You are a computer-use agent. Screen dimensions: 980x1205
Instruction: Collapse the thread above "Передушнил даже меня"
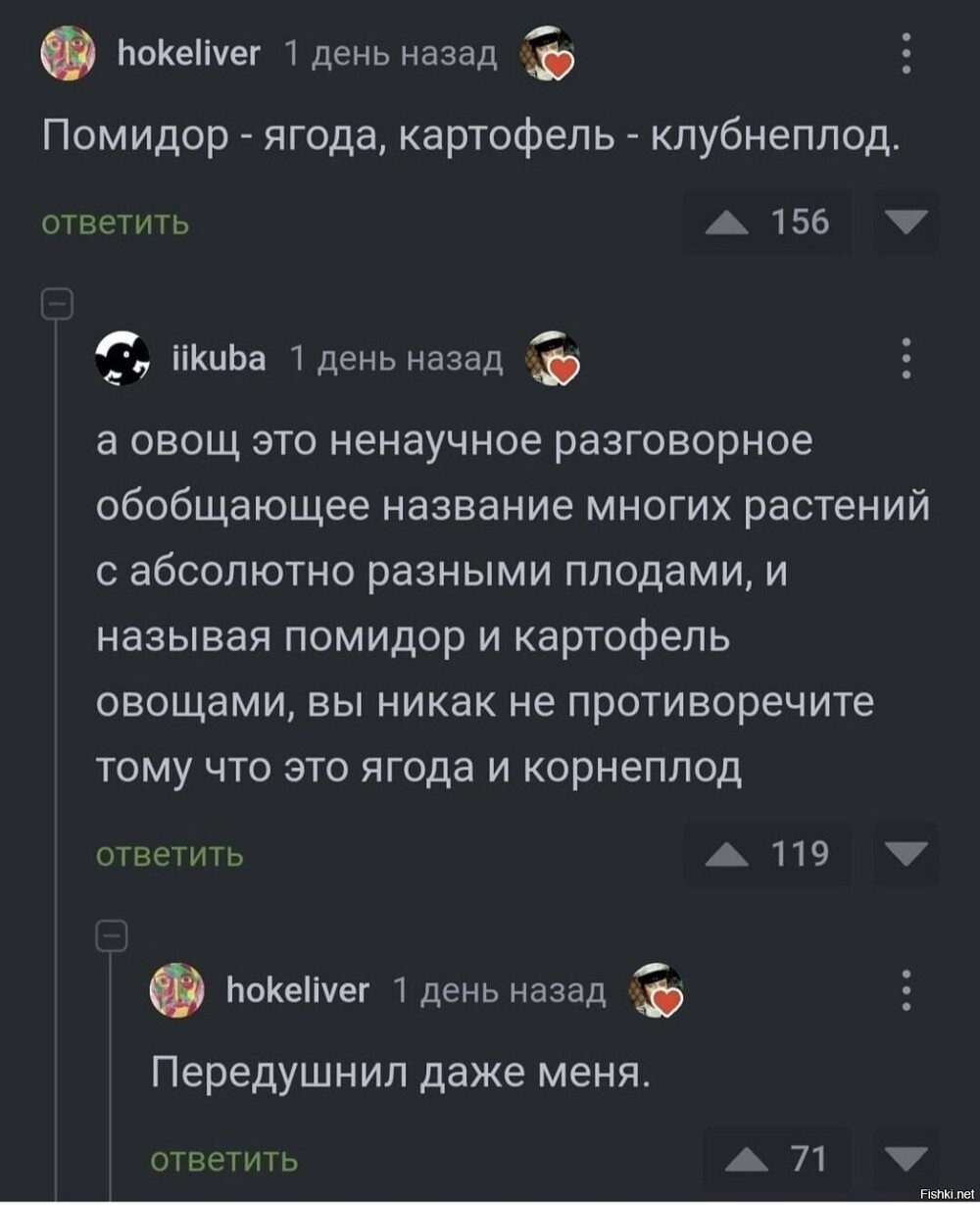pos(111,937)
